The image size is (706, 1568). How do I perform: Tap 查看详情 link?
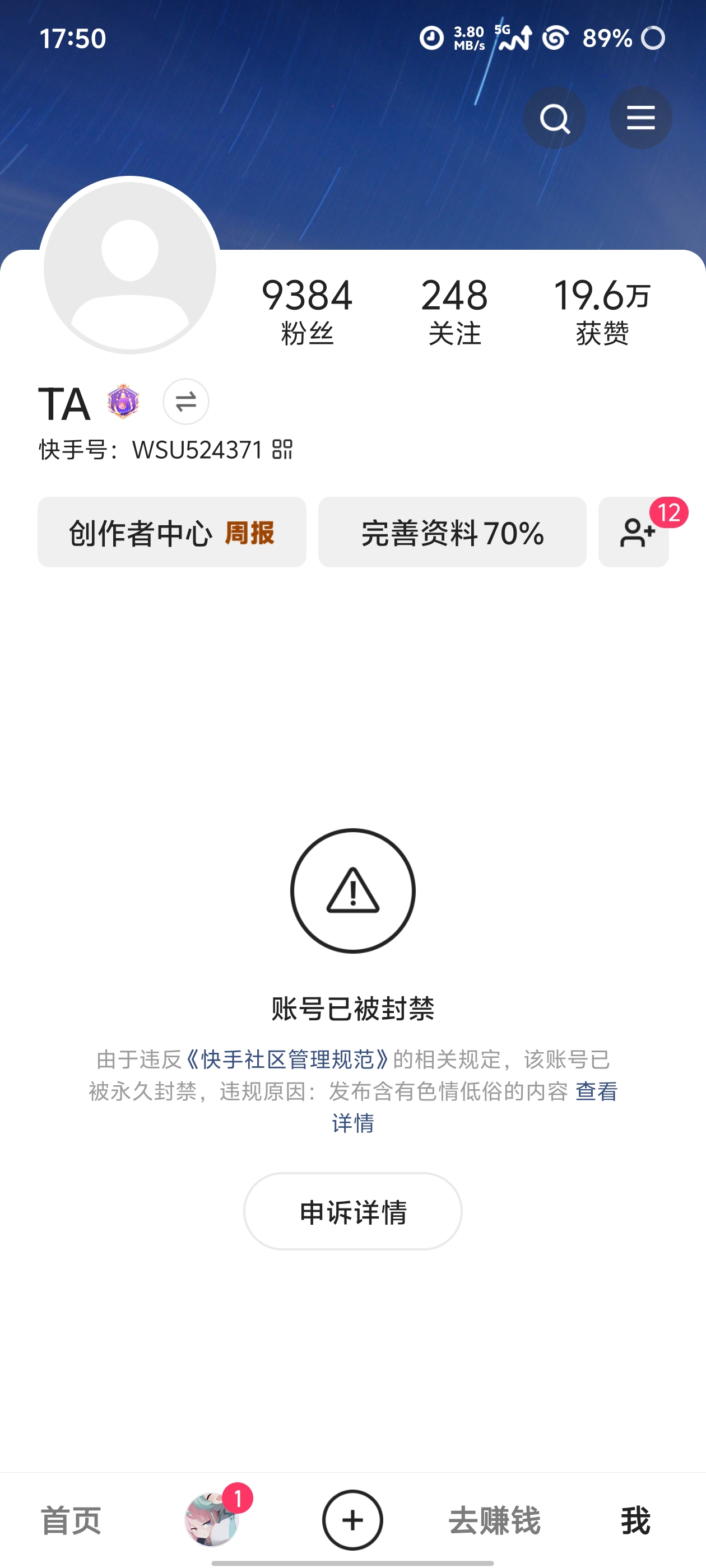point(596,1091)
